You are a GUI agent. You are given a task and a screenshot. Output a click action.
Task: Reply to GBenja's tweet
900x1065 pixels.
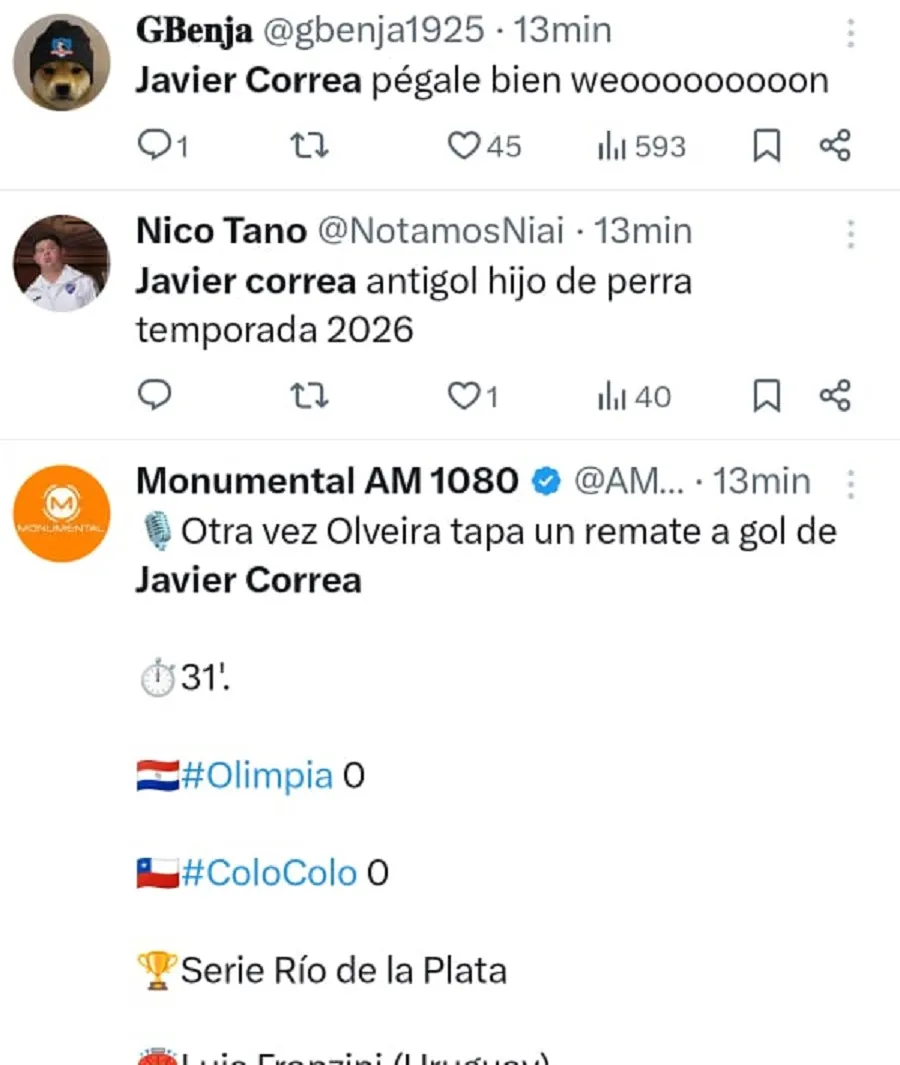point(154,147)
